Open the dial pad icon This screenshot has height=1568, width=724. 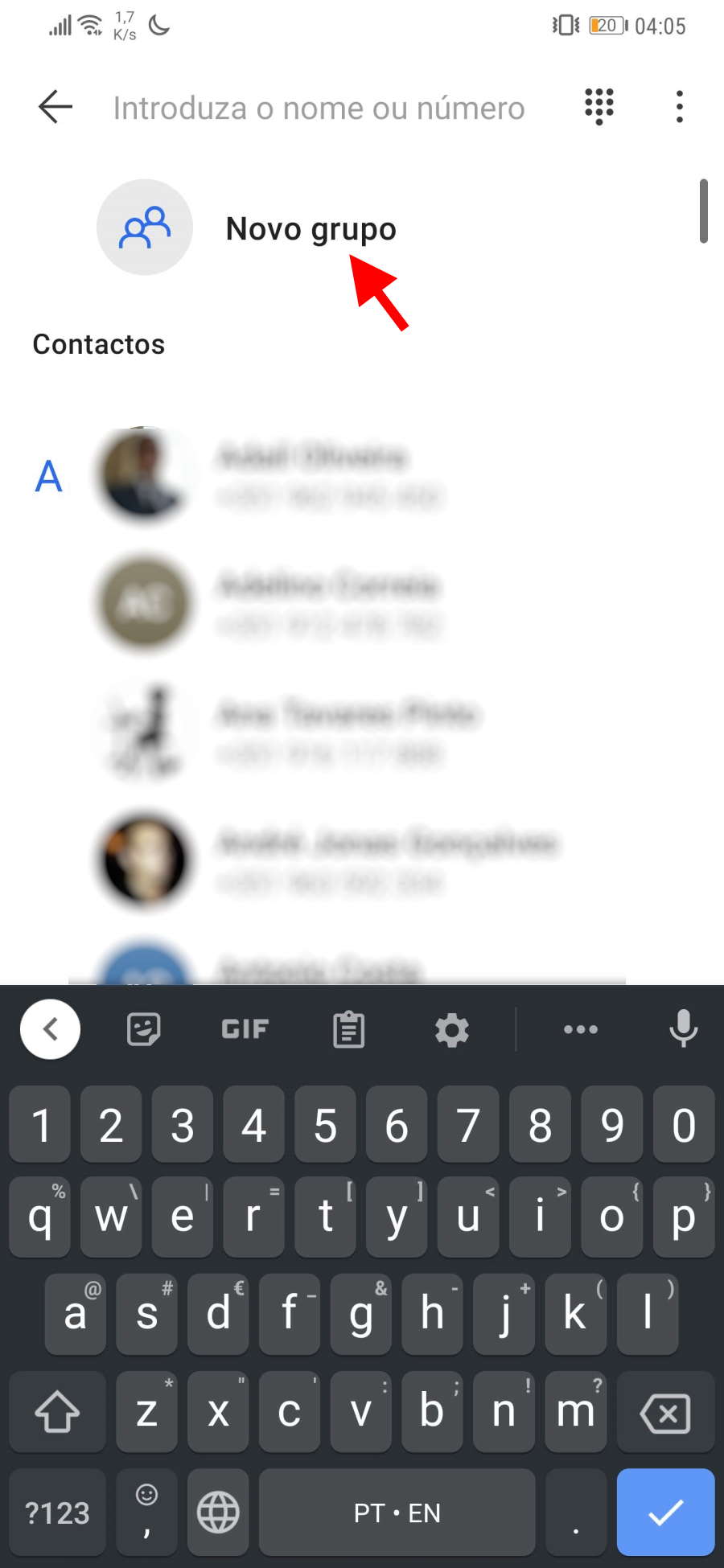tap(599, 107)
